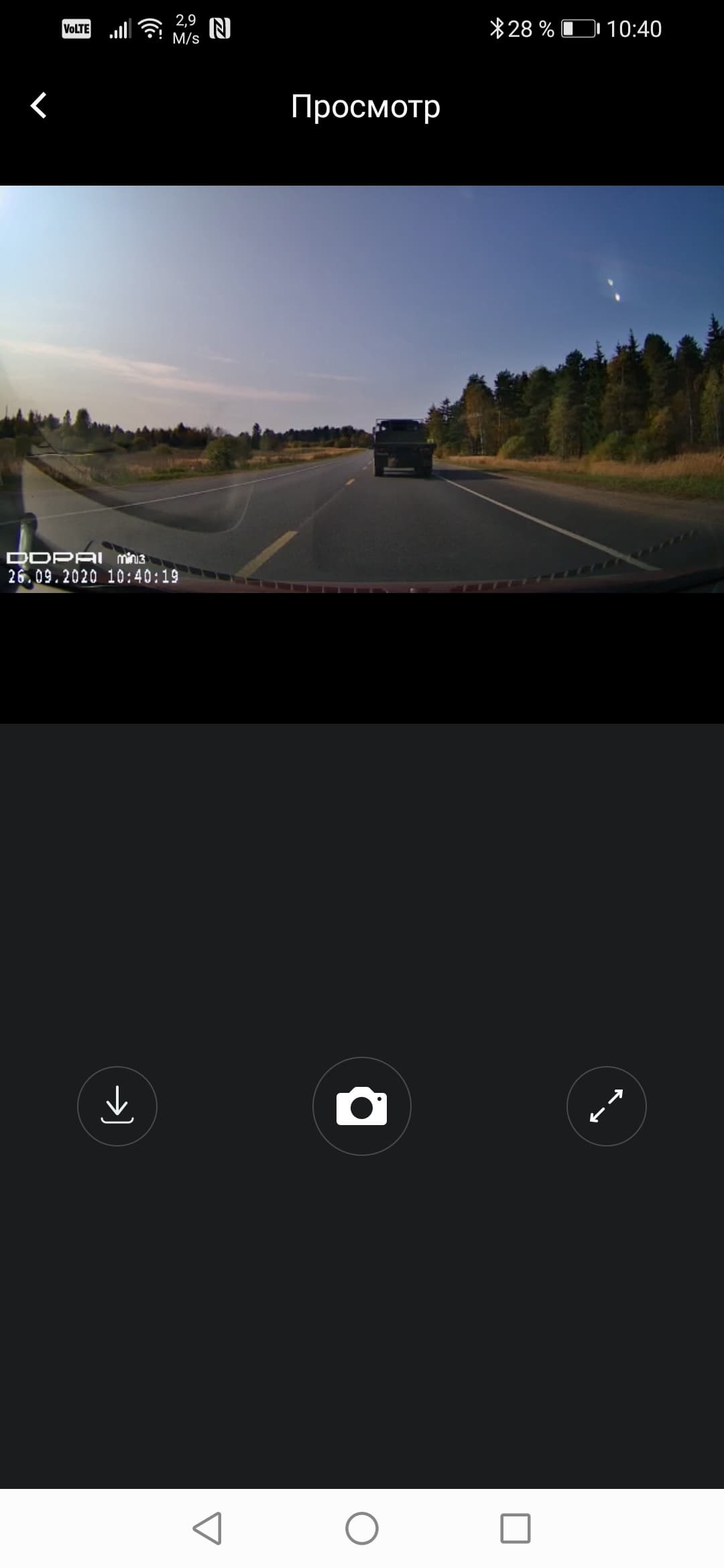The height and width of the screenshot is (1568, 724).
Task: Expand the video to fullscreen
Action: [606, 1106]
